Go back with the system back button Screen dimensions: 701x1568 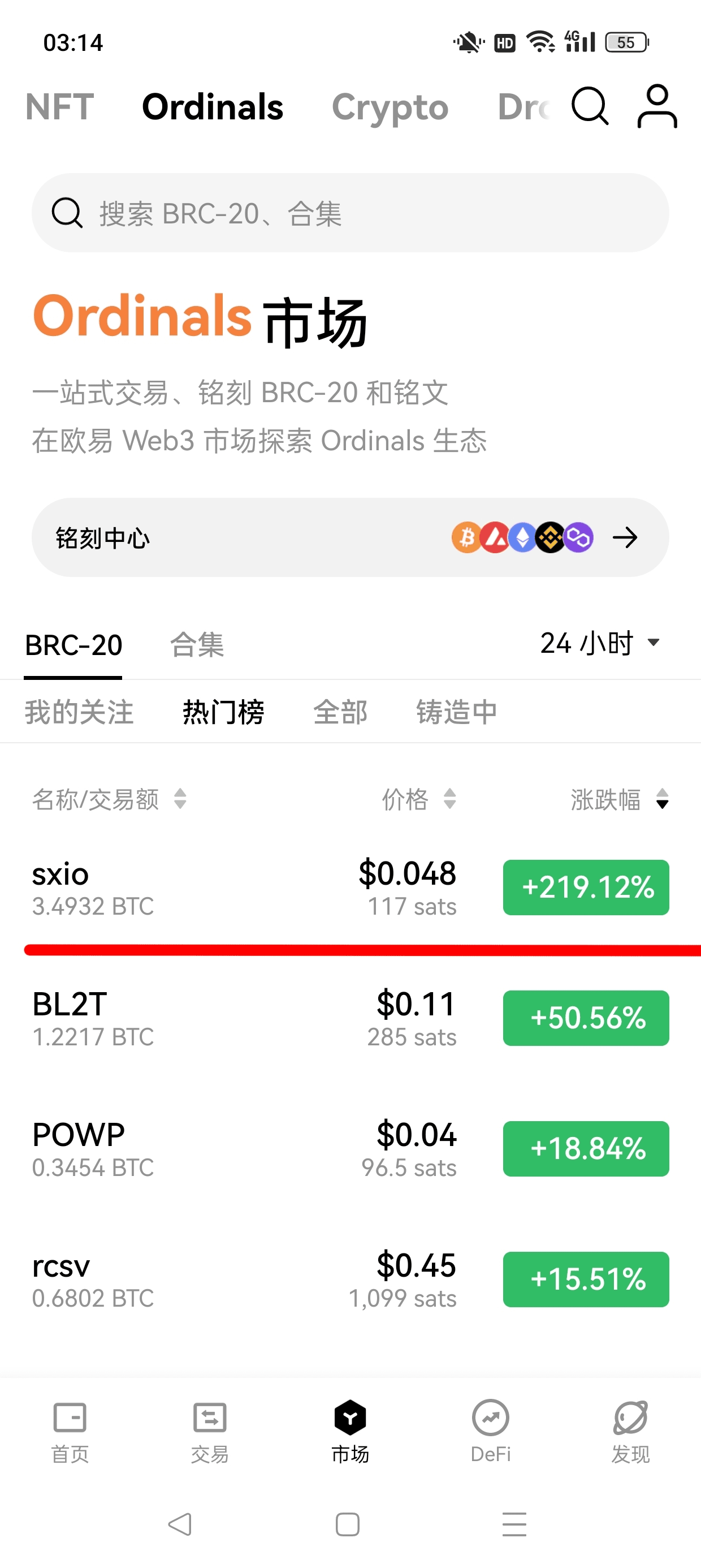pyautogui.click(x=180, y=1525)
